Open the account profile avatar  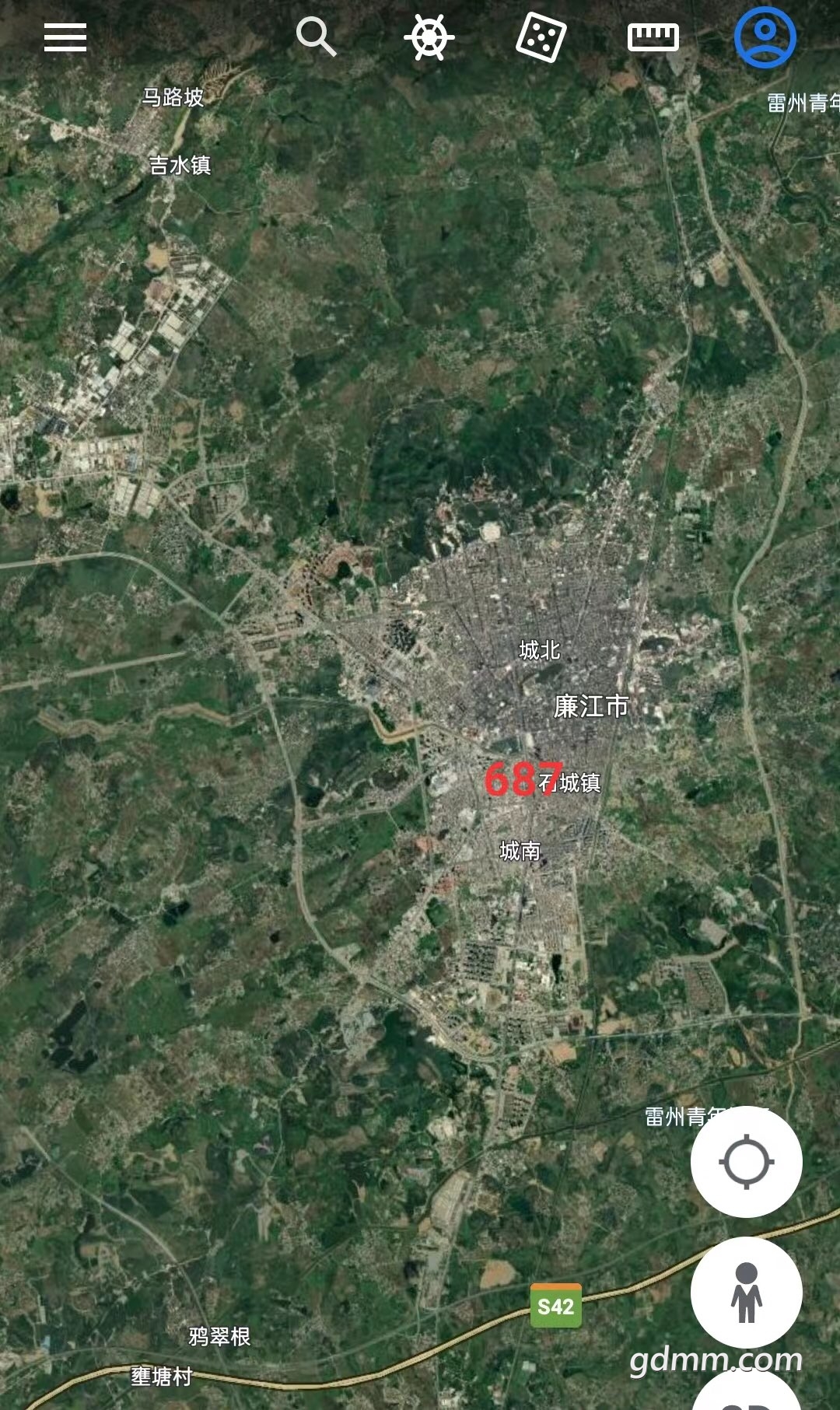tap(765, 37)
